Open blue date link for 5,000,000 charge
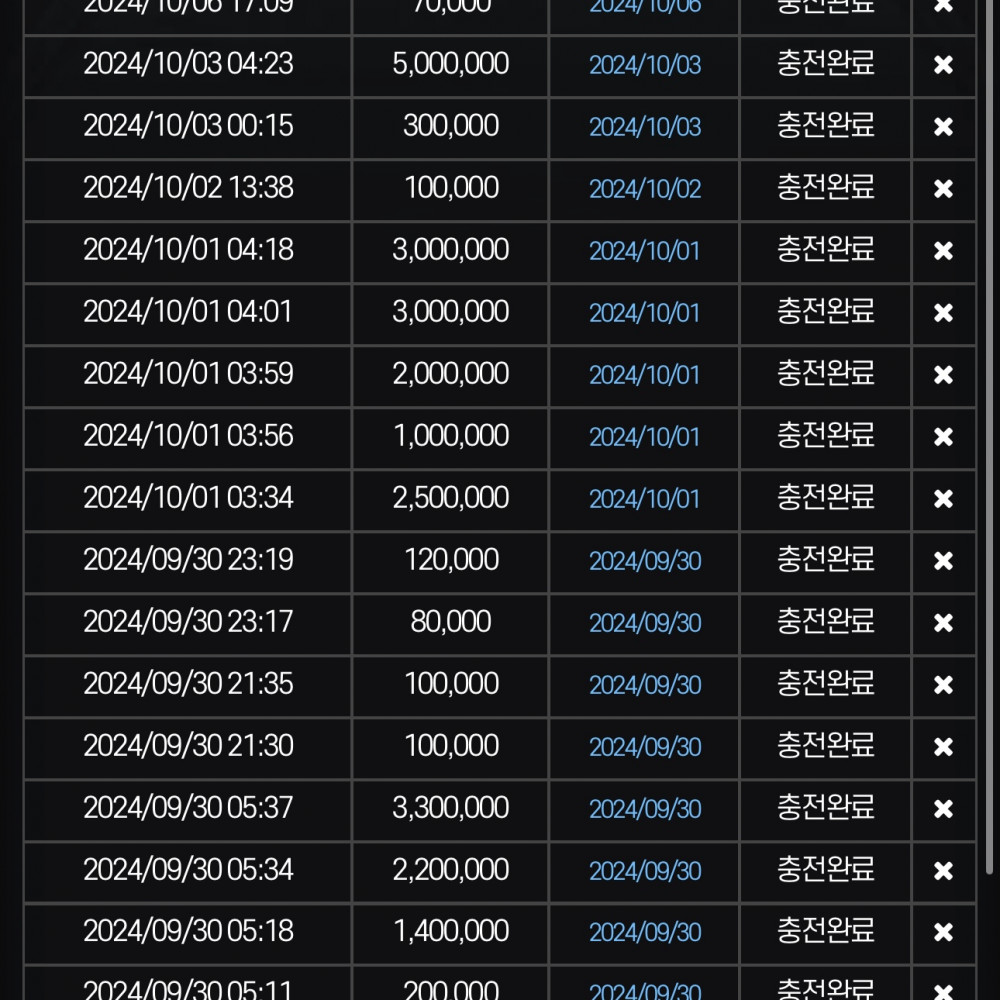Image resolution: width=1000 pixels, height=1000 pixels. (645, 66)
